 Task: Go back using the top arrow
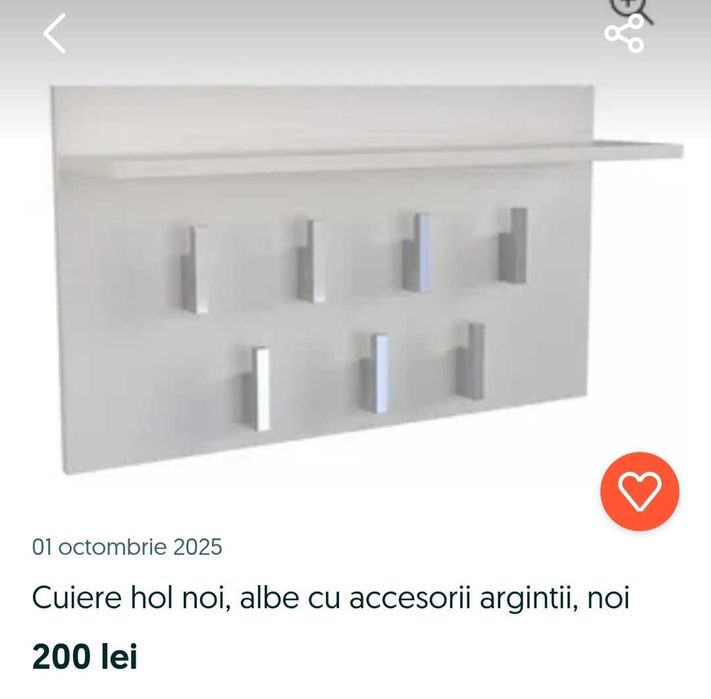pos(54,33)
